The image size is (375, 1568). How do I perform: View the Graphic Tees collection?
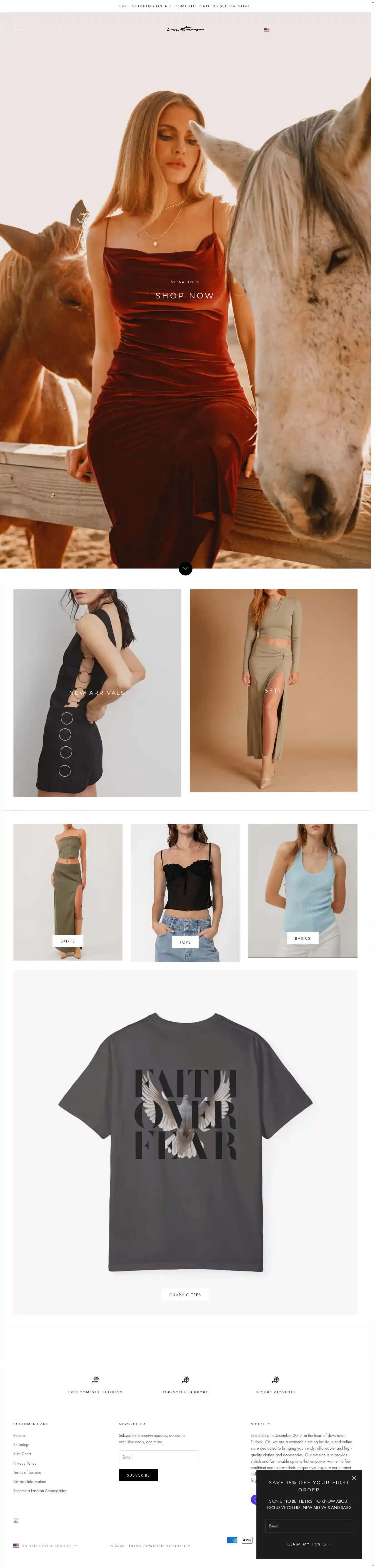(185, 1295)
